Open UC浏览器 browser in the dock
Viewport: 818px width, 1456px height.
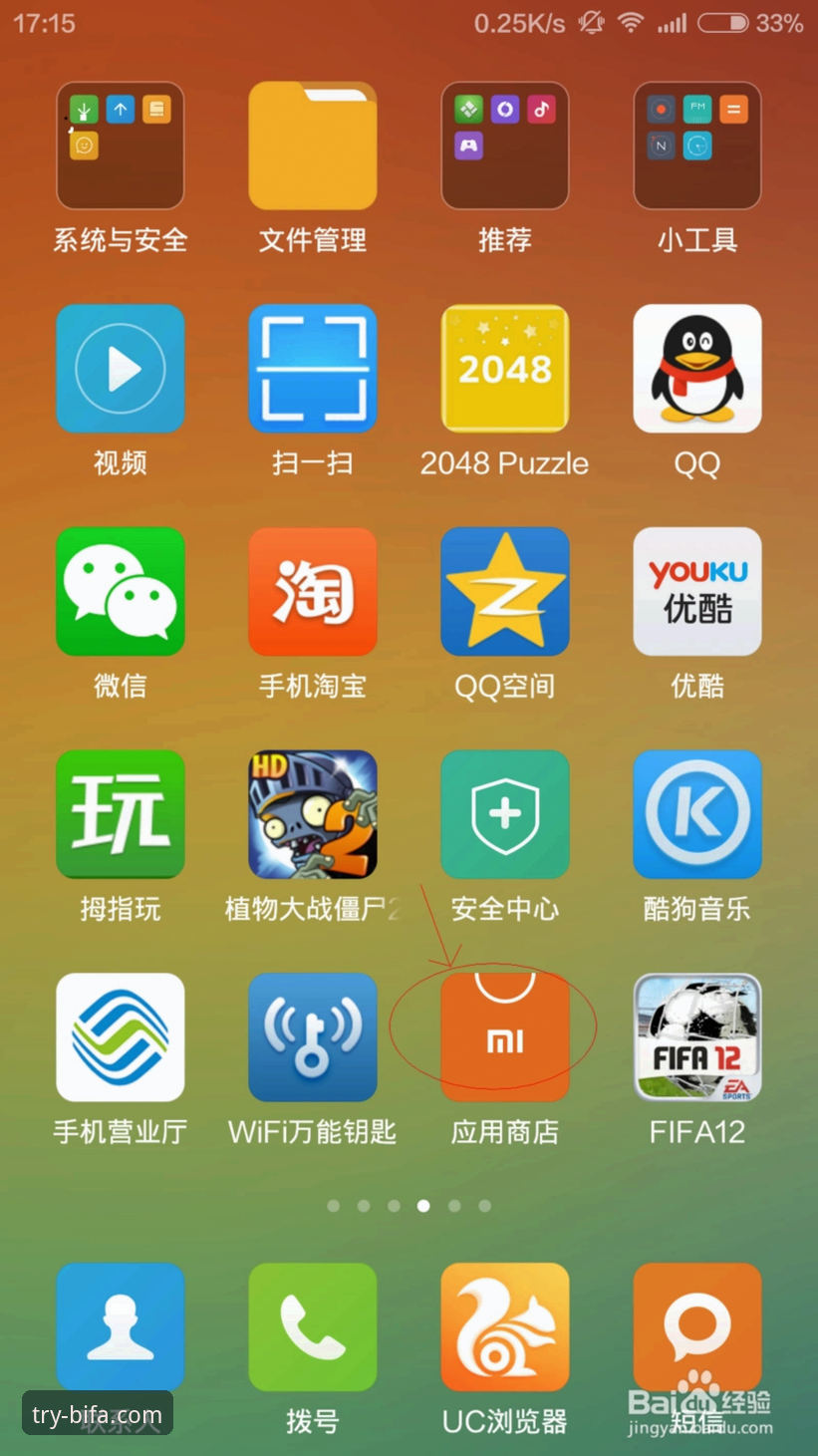click(504, 1326)
